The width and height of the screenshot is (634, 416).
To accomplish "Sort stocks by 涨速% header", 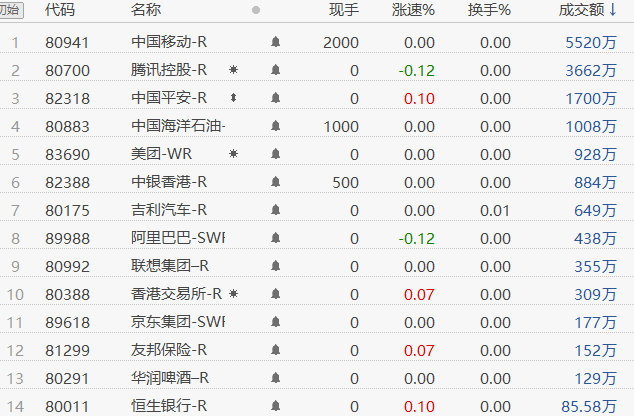I will 413,10.
